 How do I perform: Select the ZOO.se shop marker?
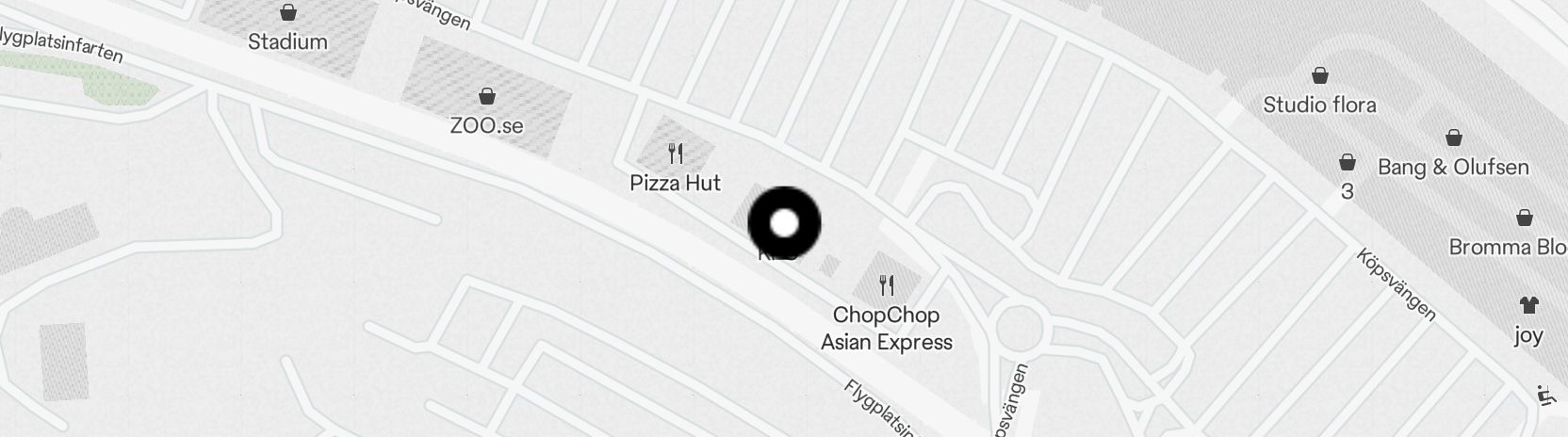coord(486,97)
